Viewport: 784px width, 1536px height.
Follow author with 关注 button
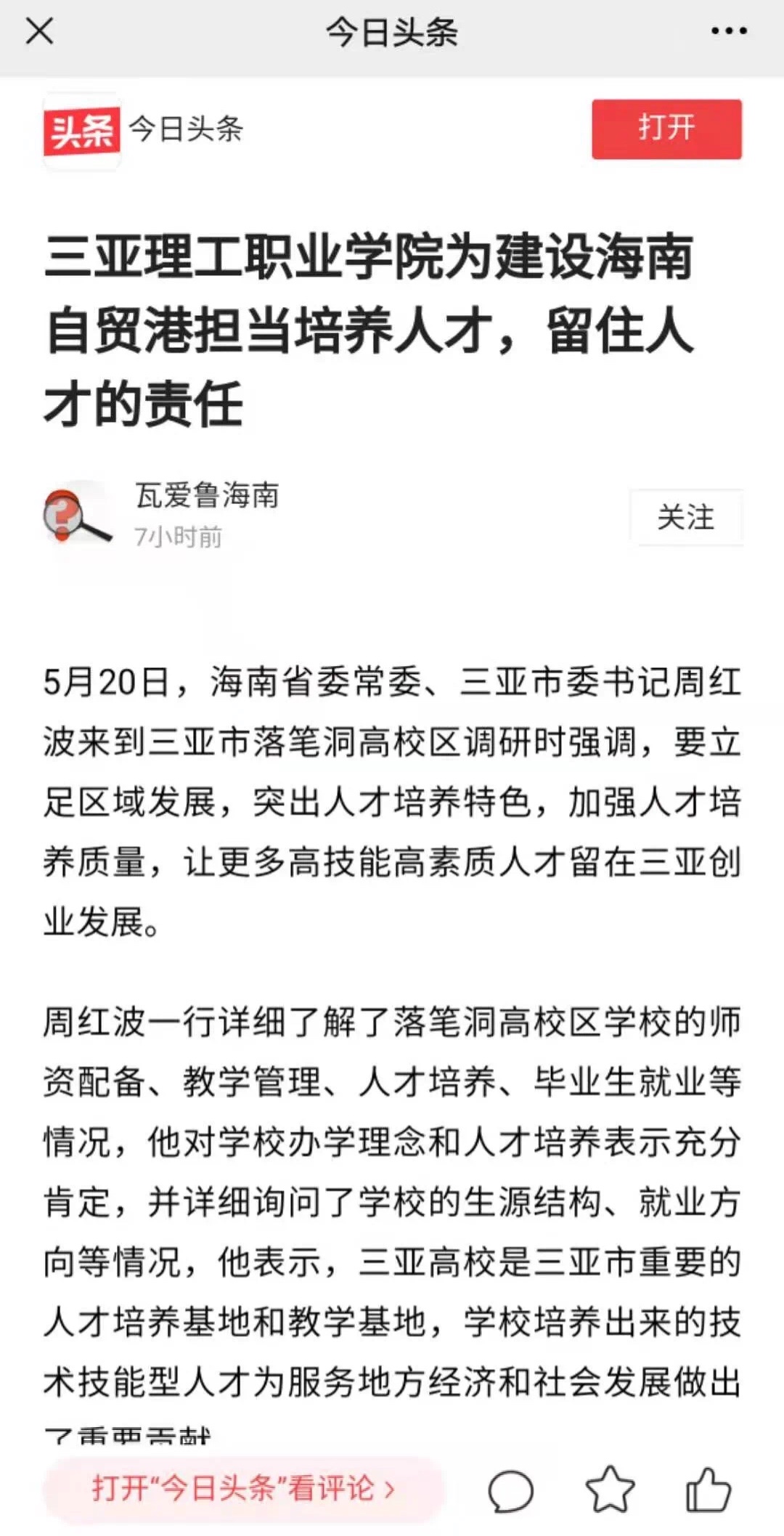pos(685,517)
